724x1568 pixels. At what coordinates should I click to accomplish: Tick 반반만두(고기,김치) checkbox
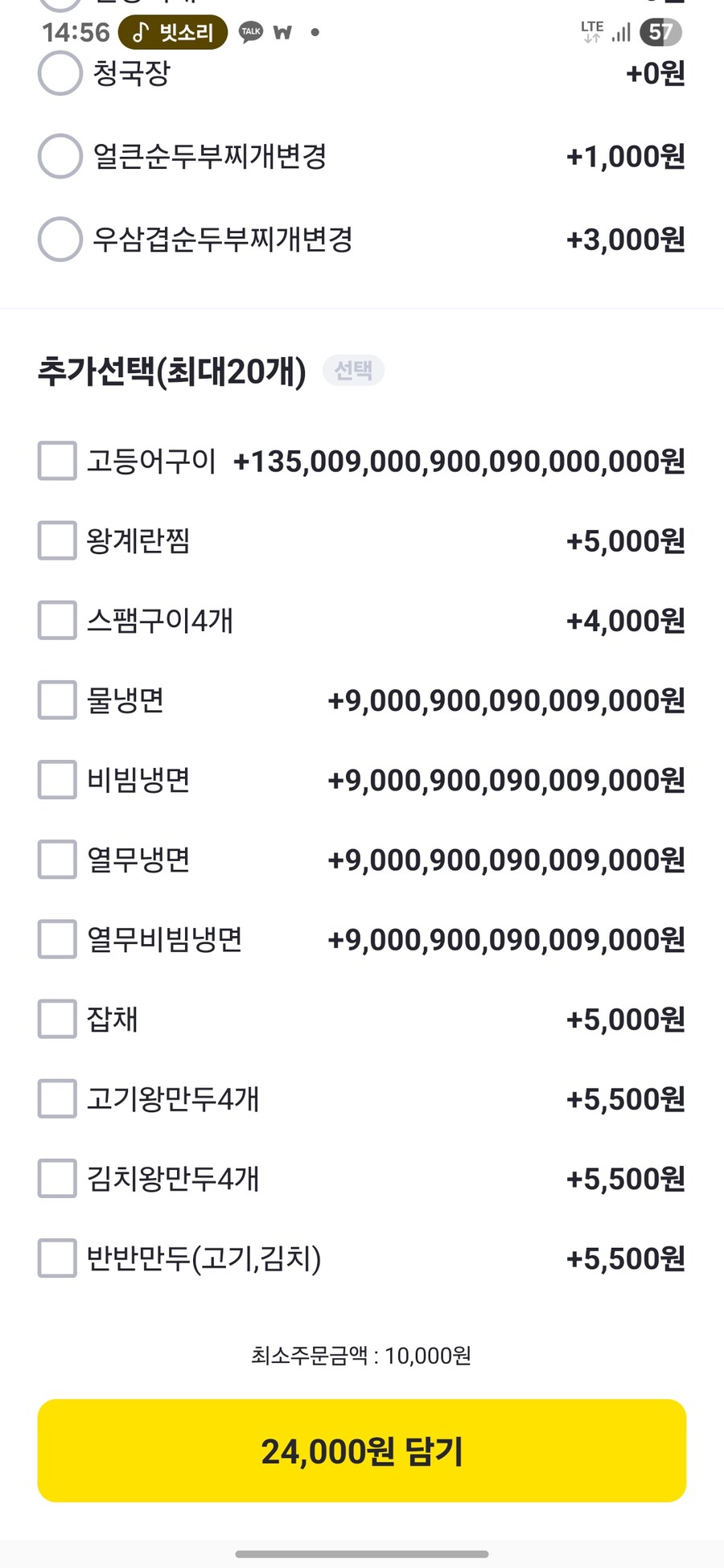[x=57, y=1258]
